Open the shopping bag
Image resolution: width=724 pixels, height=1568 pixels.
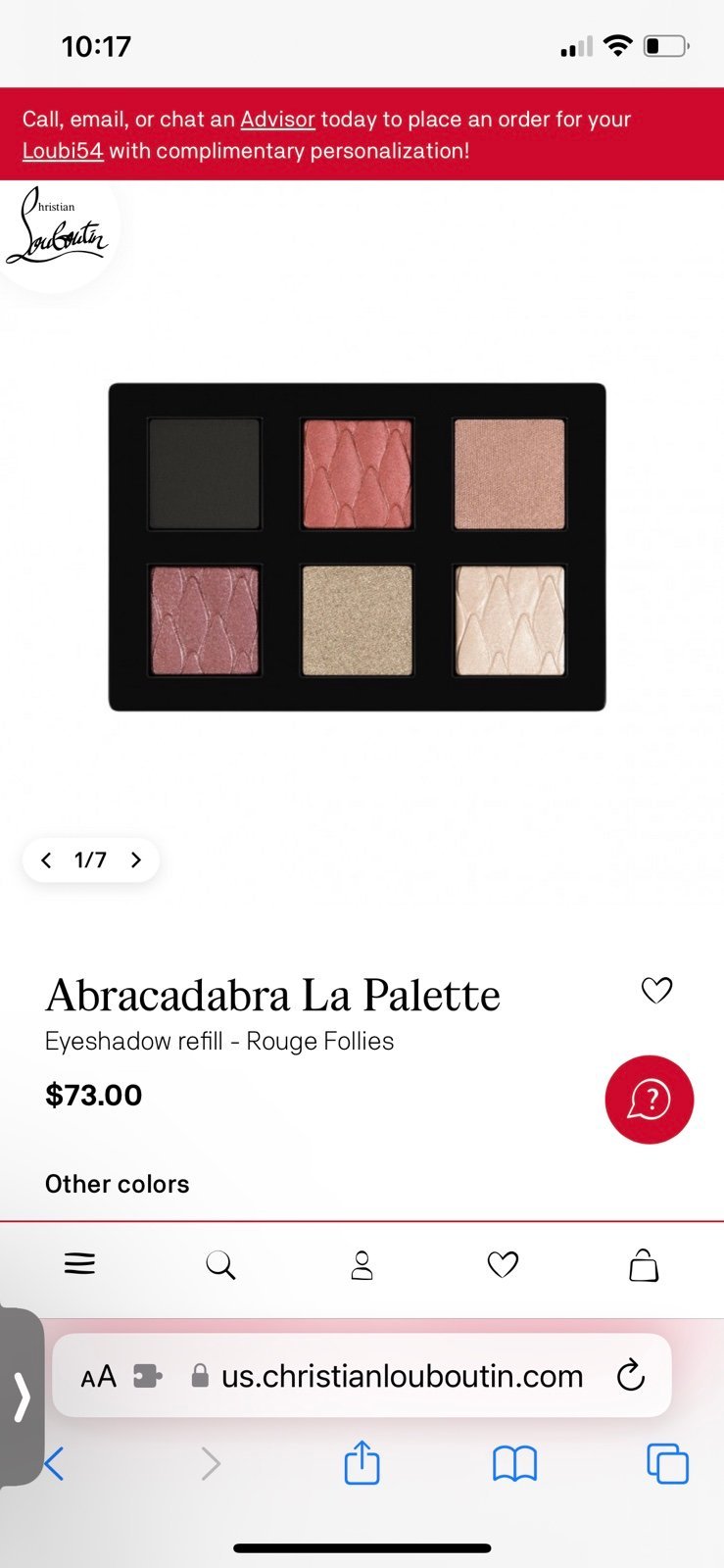[x=644, y=1265]
